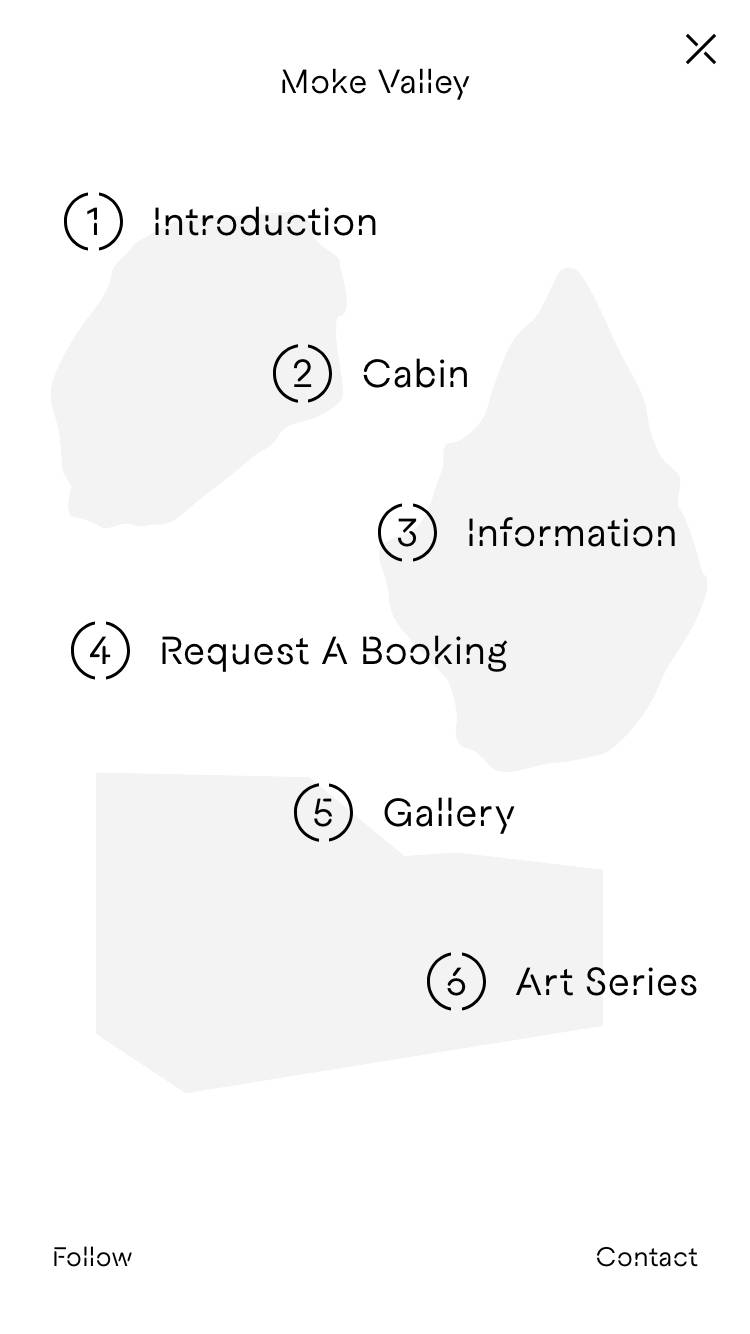Open the Information section

[570, 533]
